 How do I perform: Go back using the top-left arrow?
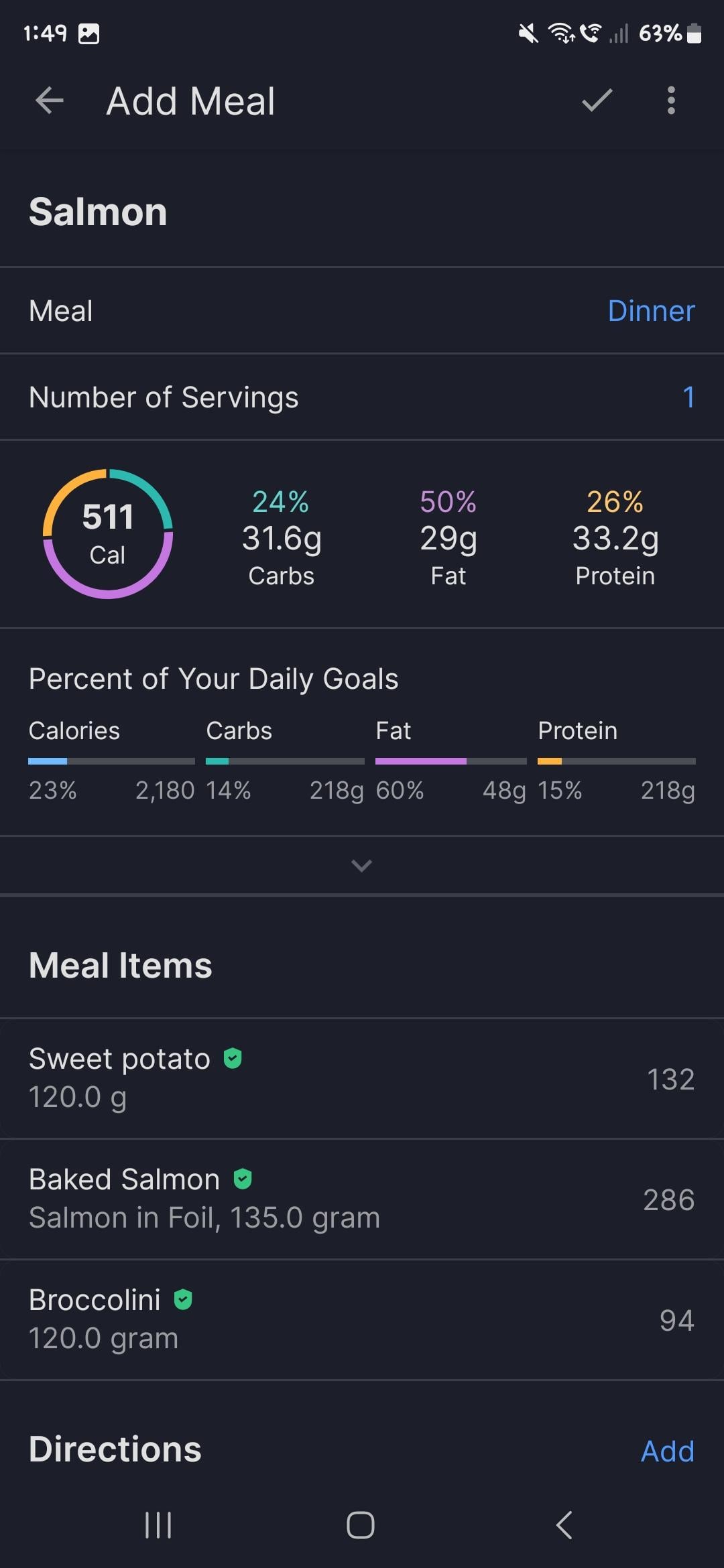click(x=50, y=101)
